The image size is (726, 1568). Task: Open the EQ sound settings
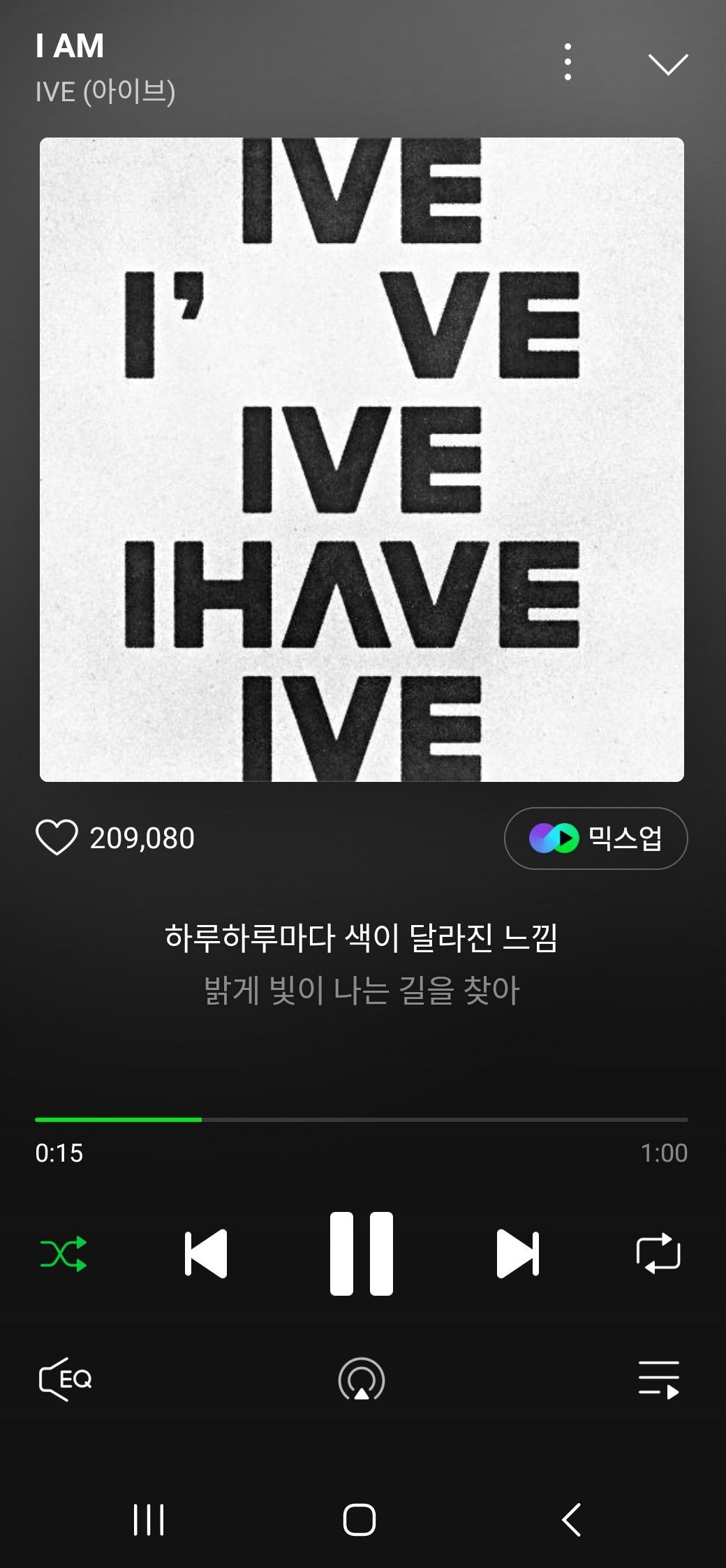pos(65,1380)
